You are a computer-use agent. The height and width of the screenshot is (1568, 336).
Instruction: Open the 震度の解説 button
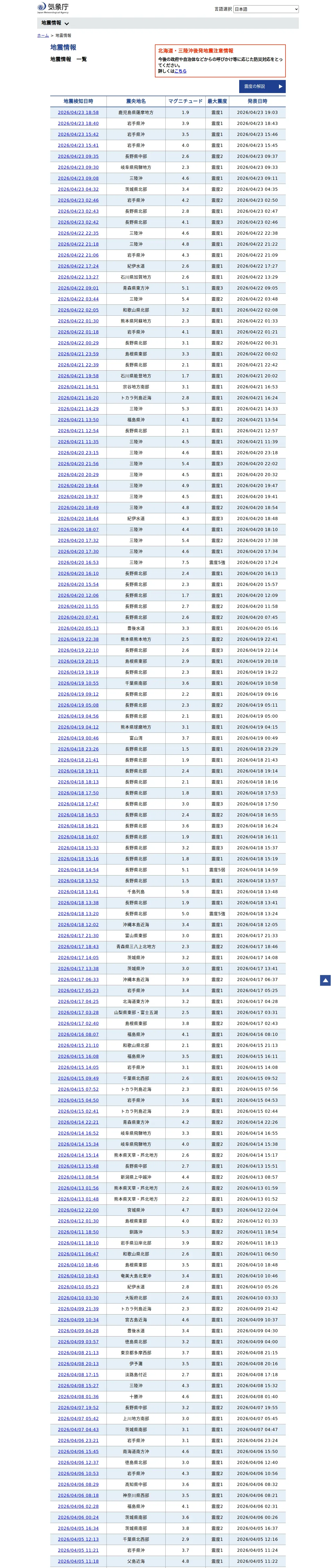262,87
